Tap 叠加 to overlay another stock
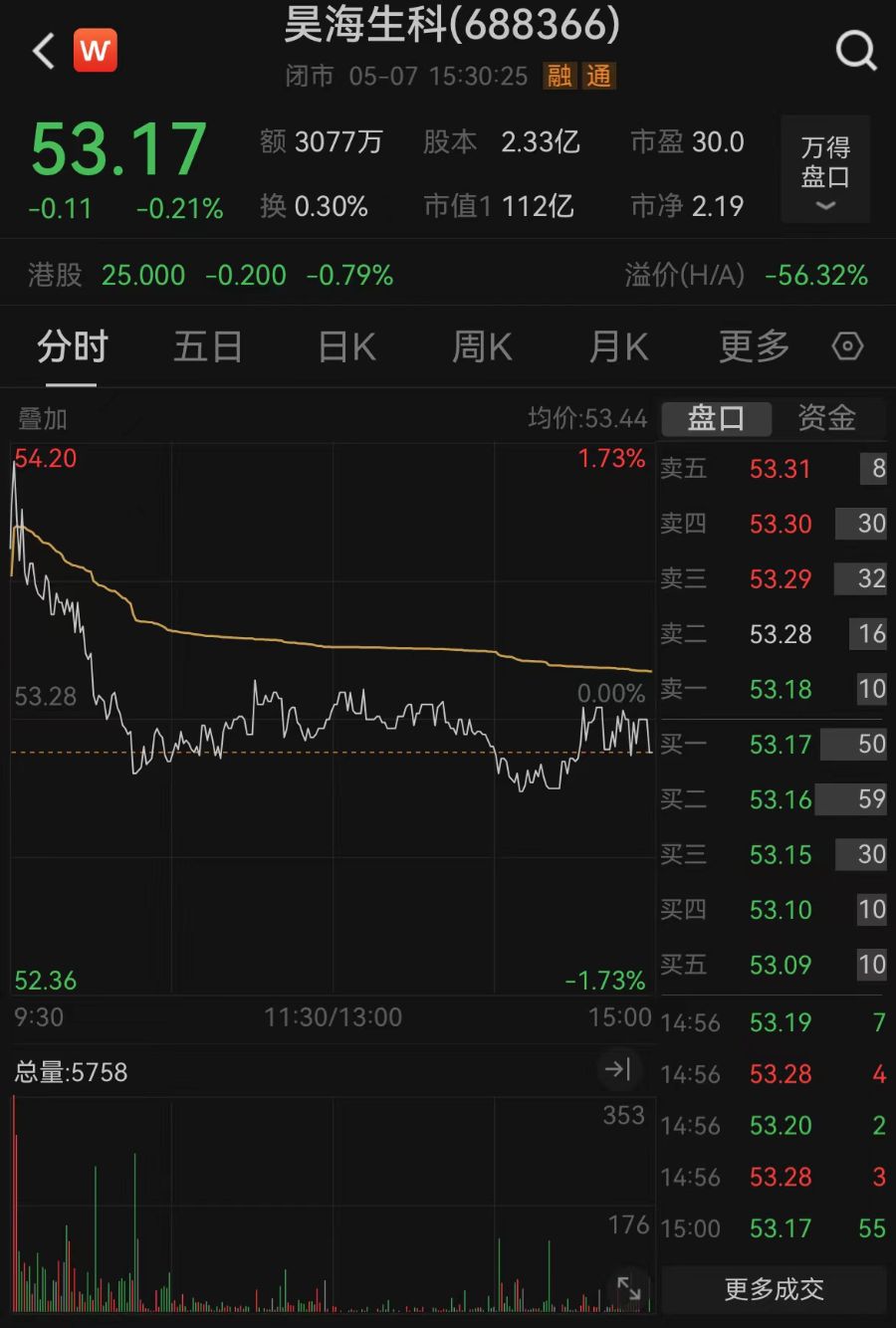The width and height of the screenshot is (896, 1328). coord(43,419)
